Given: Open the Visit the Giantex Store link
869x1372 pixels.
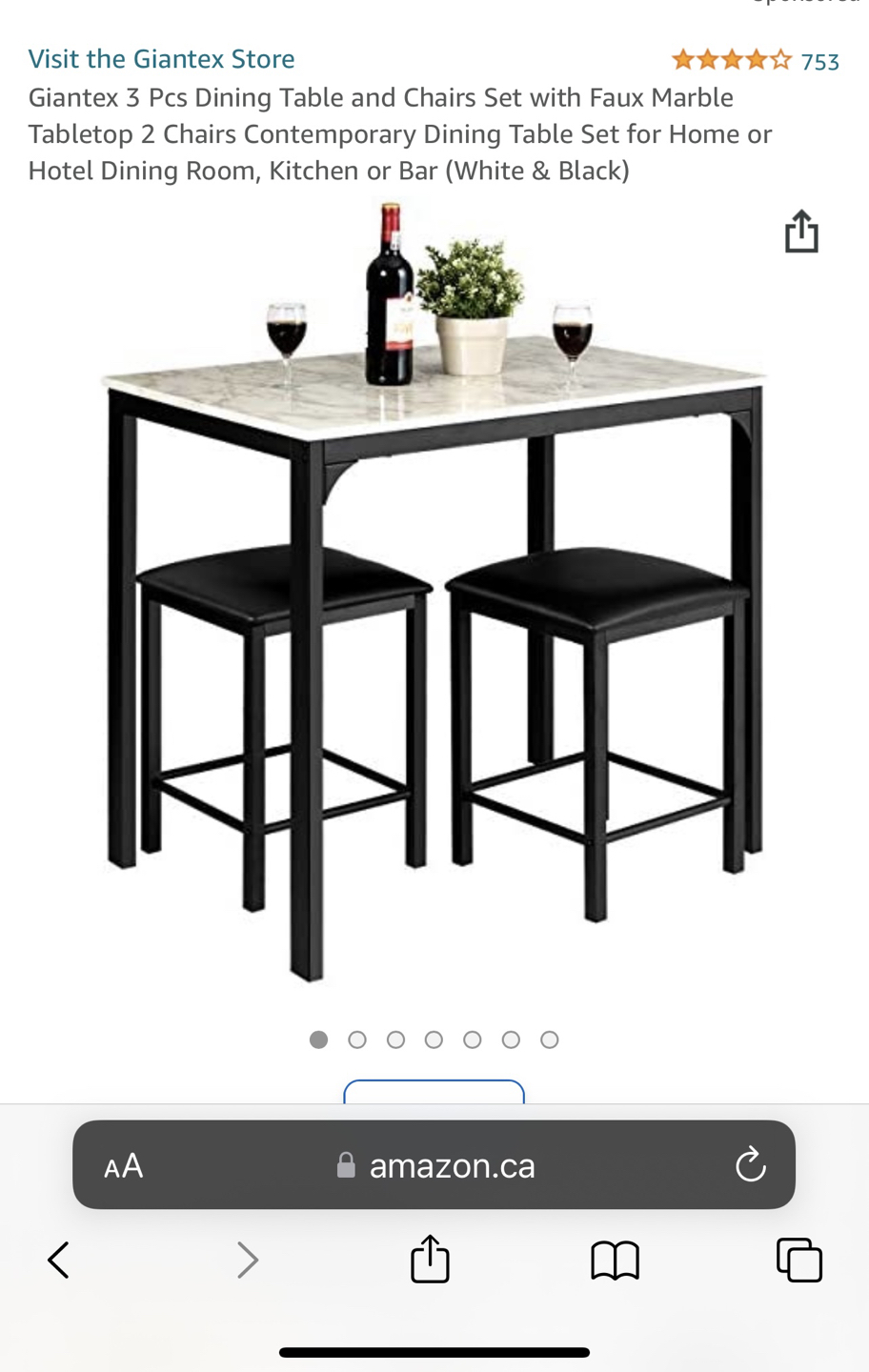Looking at the screenshot, I should (161, 59).
